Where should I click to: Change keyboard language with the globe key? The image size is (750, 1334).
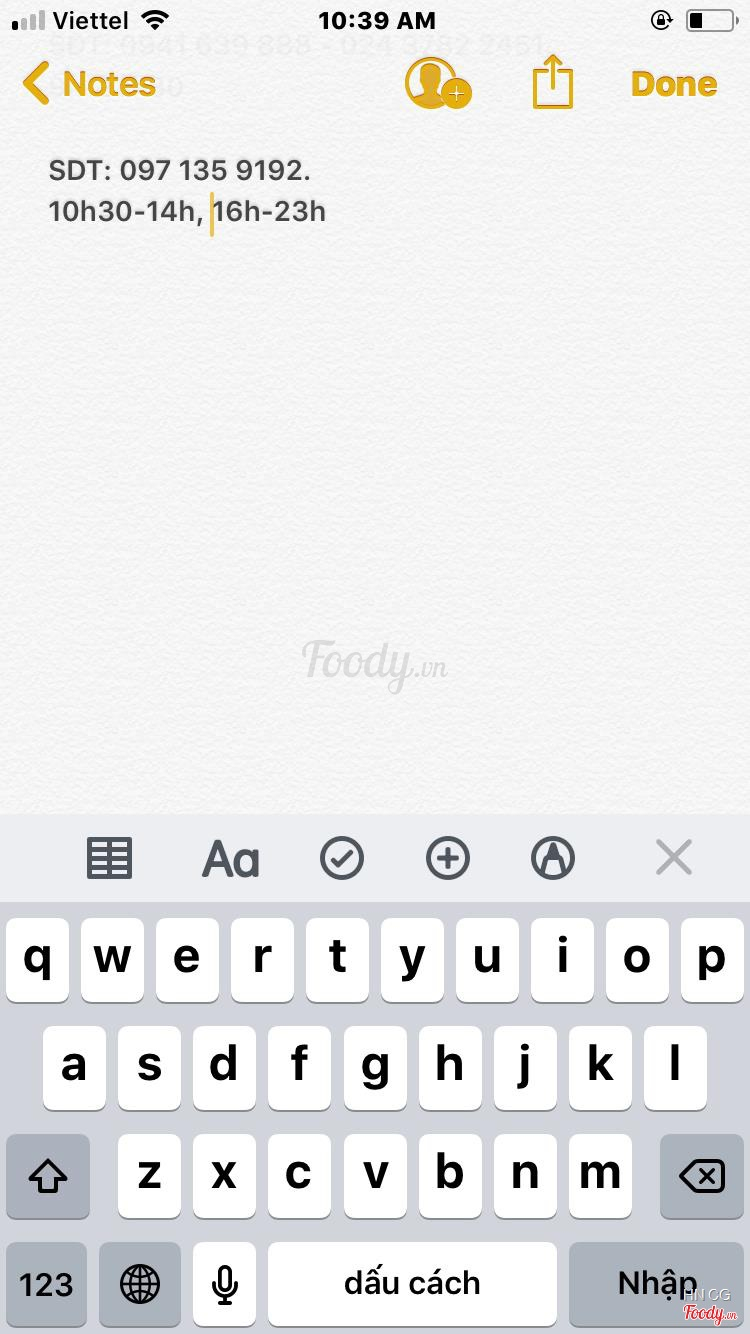140,1284
